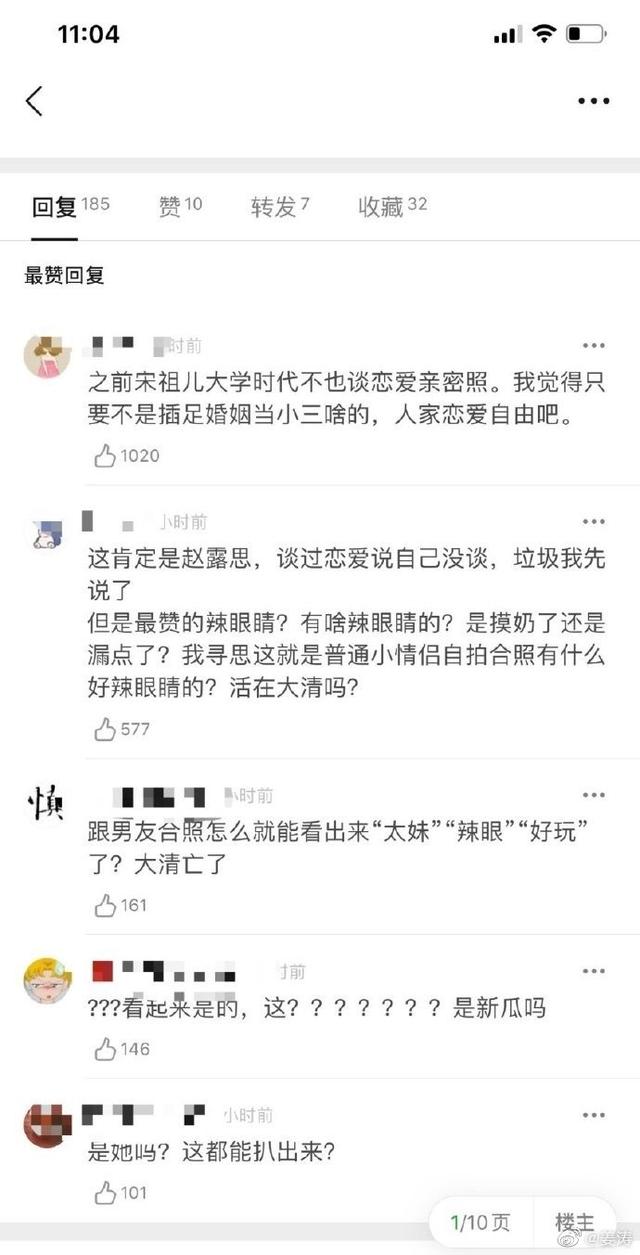Like the reply 是她吗？这都能扒出来？
Viewport: 640px width, 1255px height.
(106, 1193)
